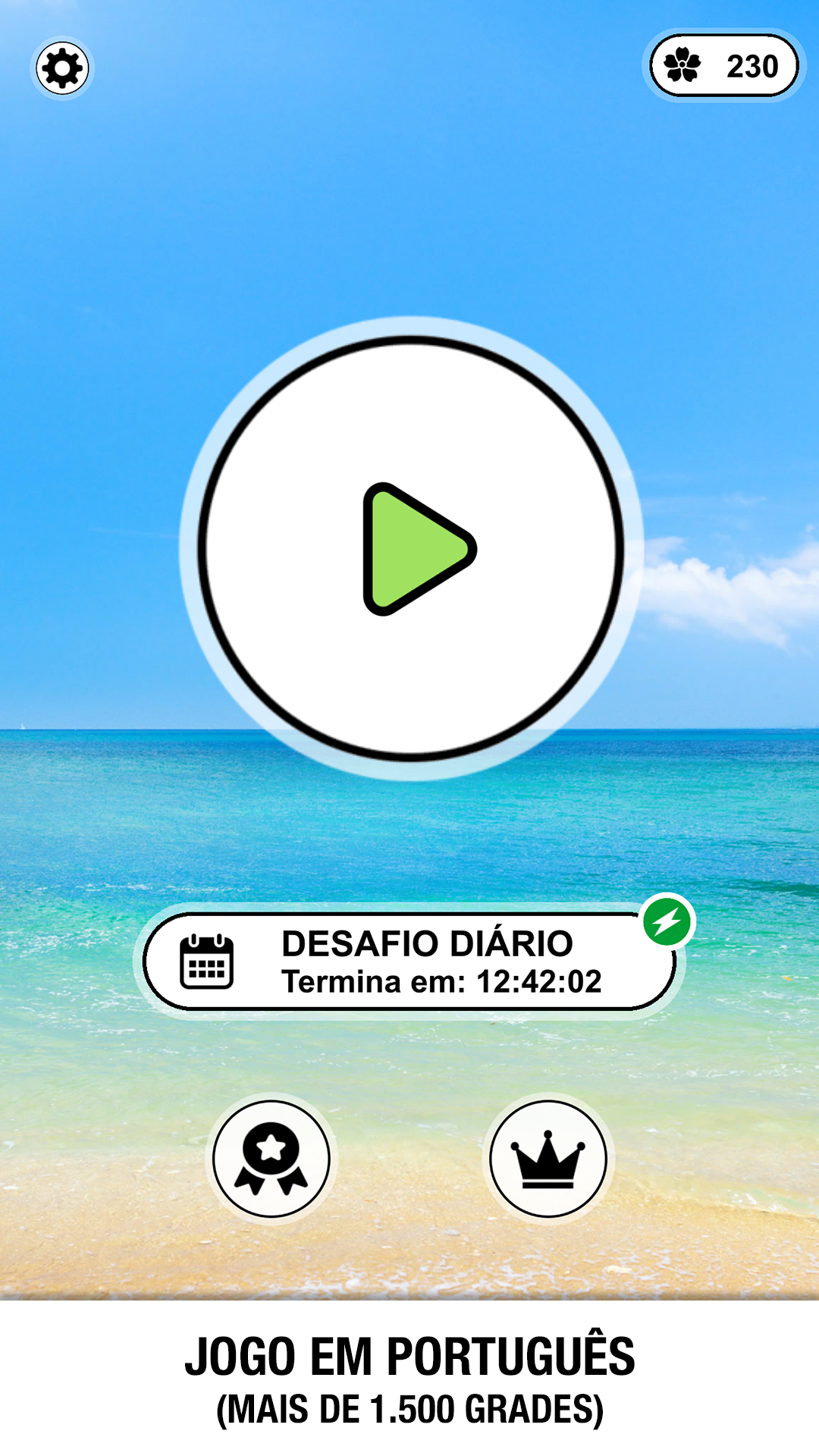Screen dimensions: 819x1456
Task: Open the Desafio Diário daily challenge
Action: [409, 962]
